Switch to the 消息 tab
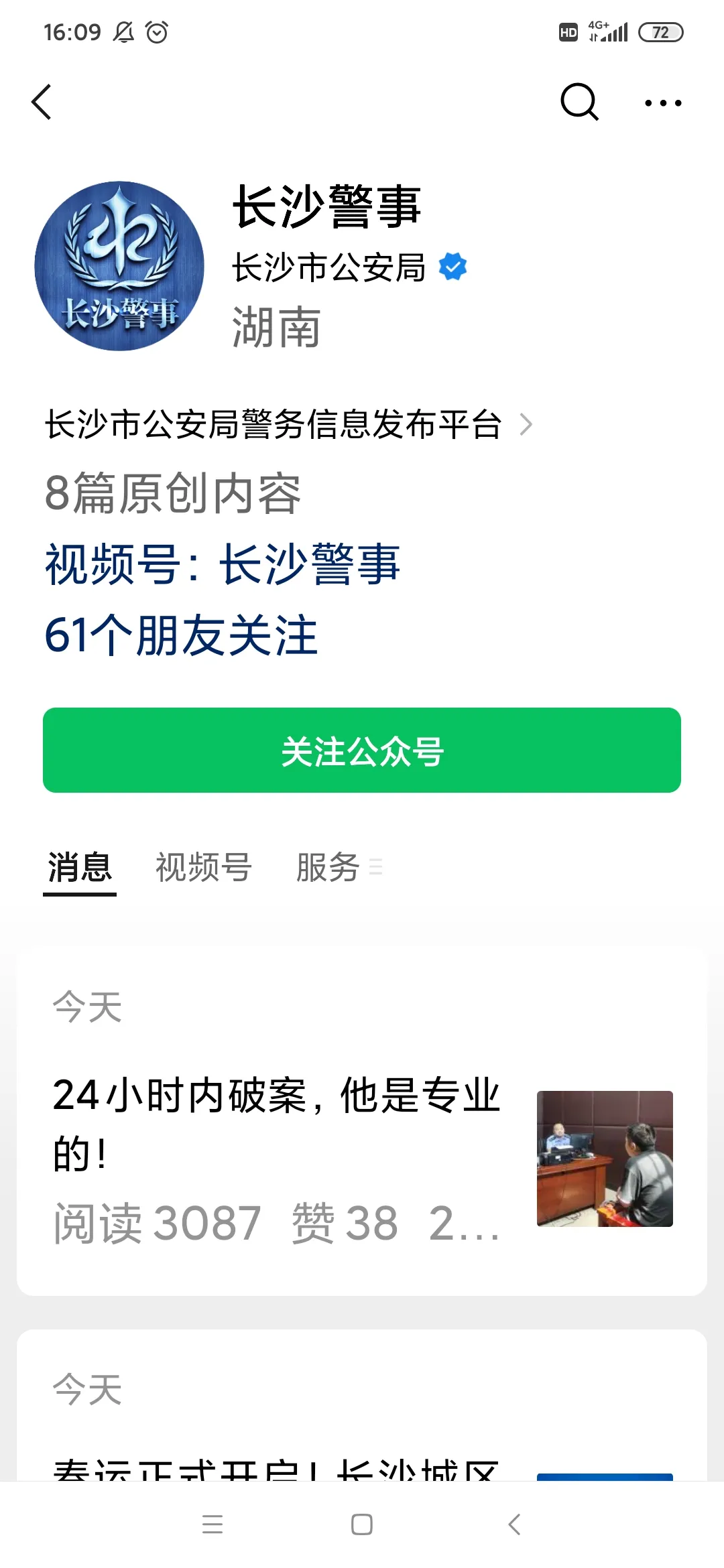 (x=80, y=868)
